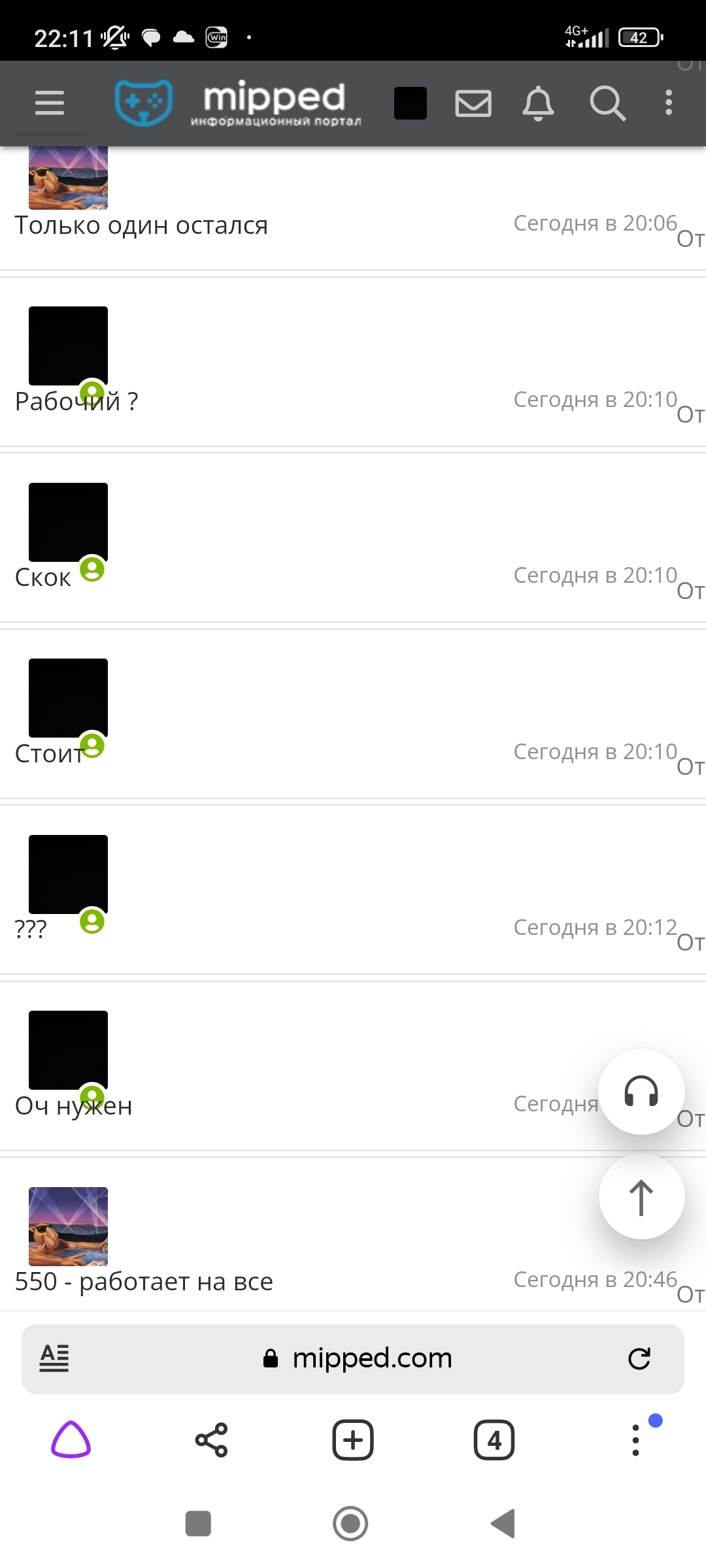Share this page

click(x=212, y=1440)
